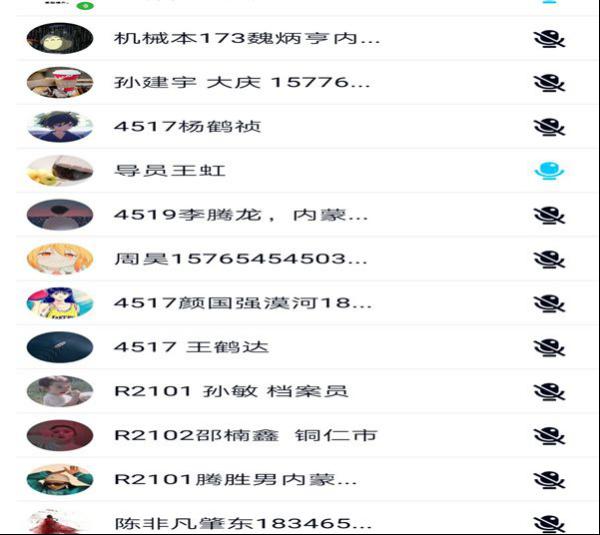The image size is (600, 535).
Task: Tap the muted mic icon for 4519李腾龙
Action: tap(548, 215)
